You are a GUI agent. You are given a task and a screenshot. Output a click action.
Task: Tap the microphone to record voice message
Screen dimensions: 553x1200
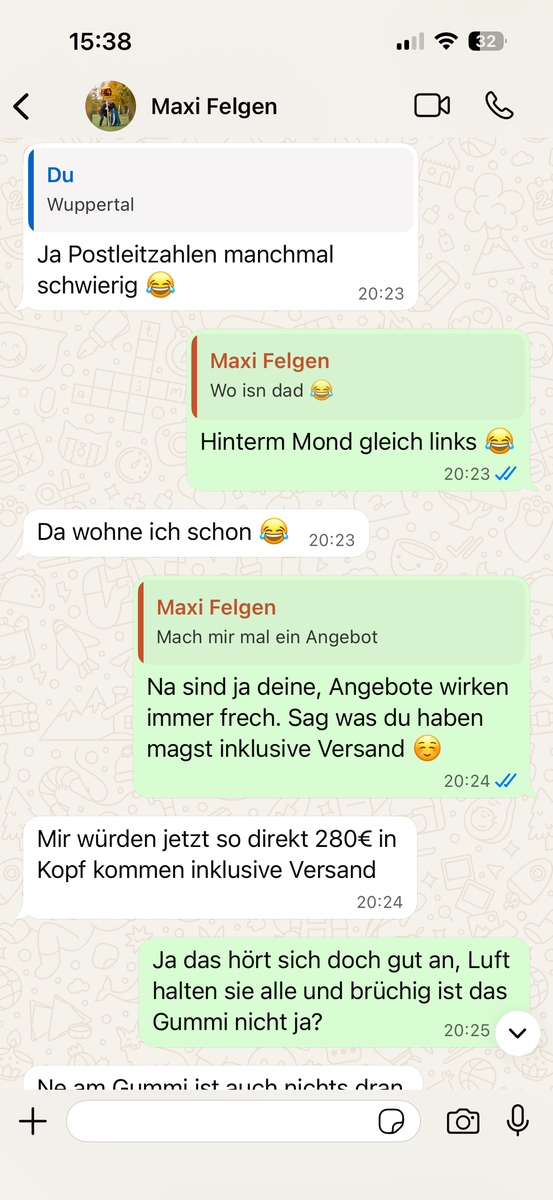[x=518, y=1121]
